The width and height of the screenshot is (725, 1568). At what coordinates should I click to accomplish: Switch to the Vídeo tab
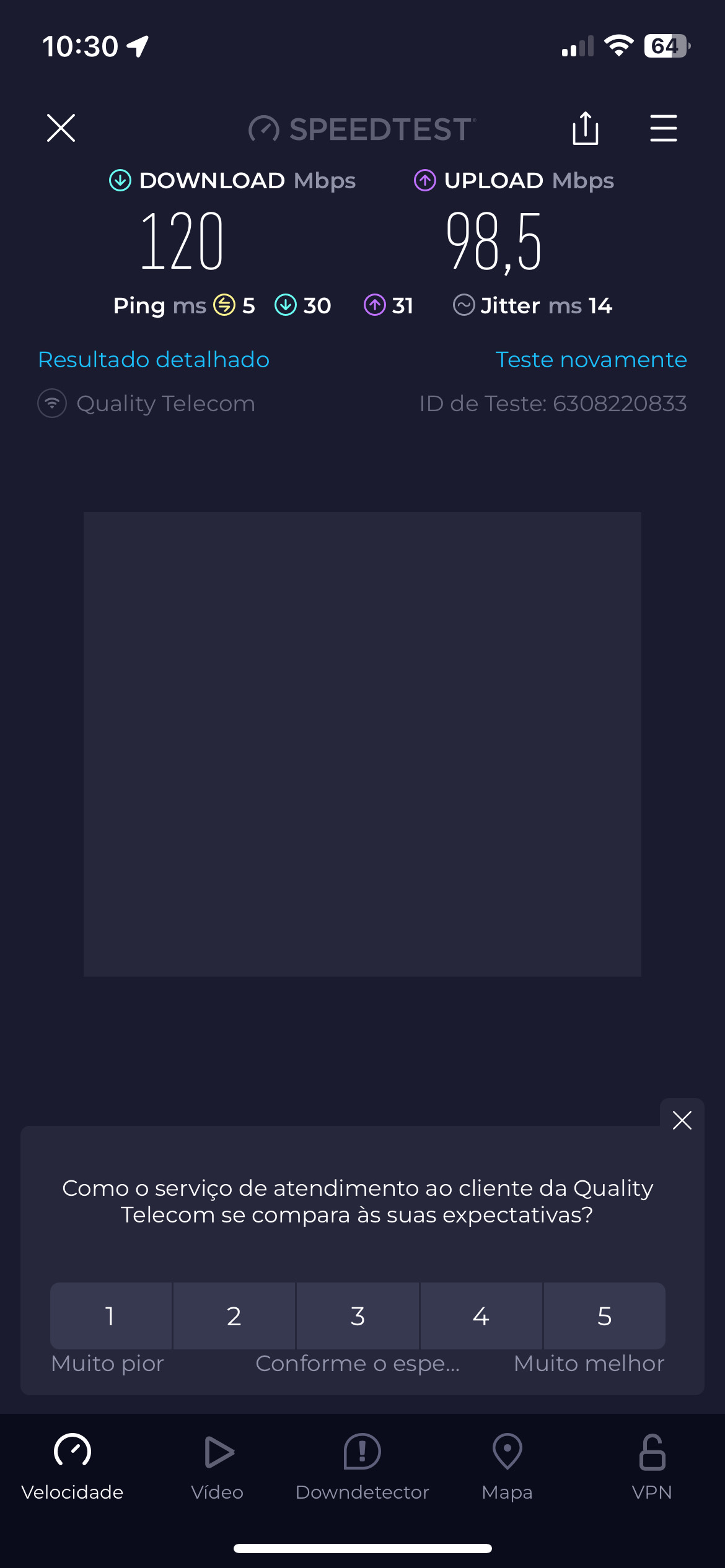click(x=217, y=1466)
